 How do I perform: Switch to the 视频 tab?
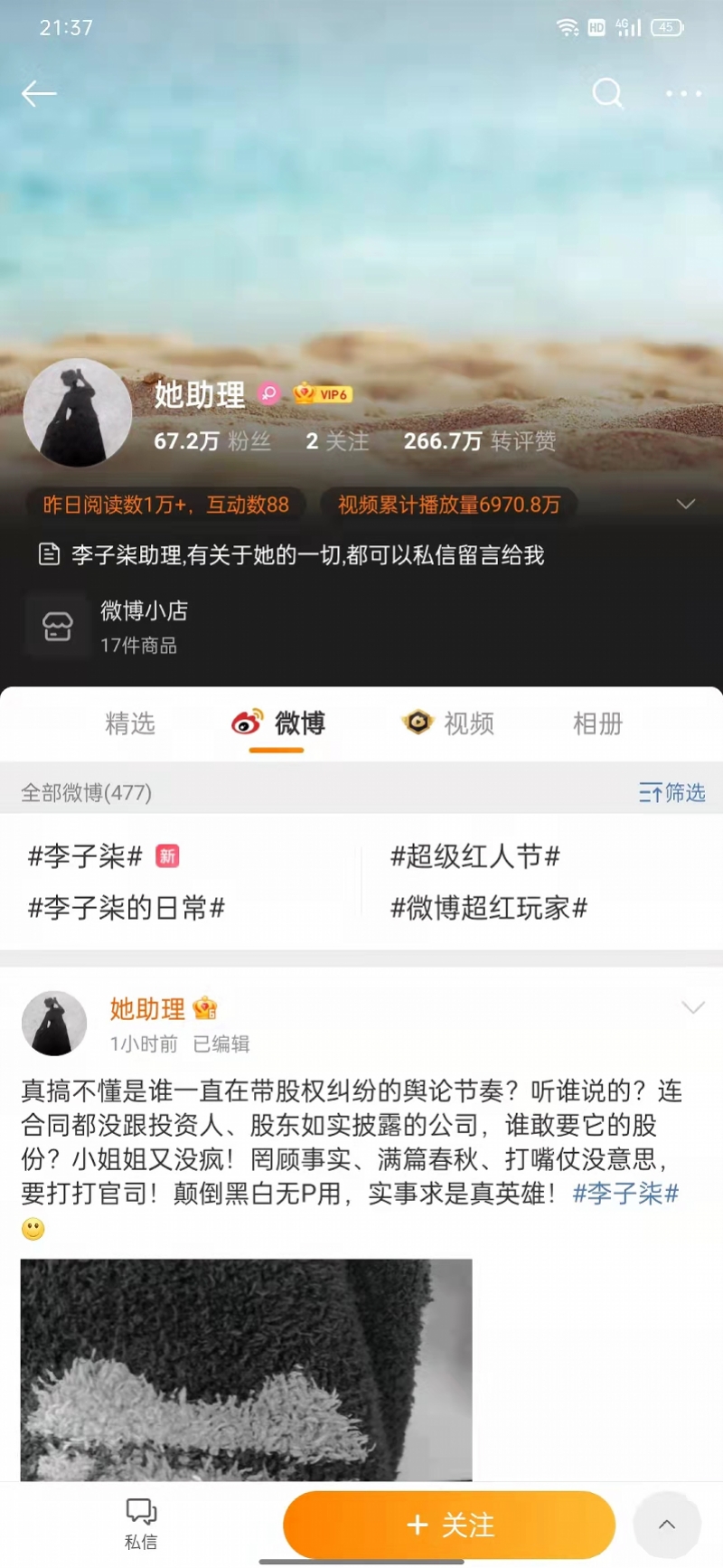pyautogui.click(x=449, y=723)
